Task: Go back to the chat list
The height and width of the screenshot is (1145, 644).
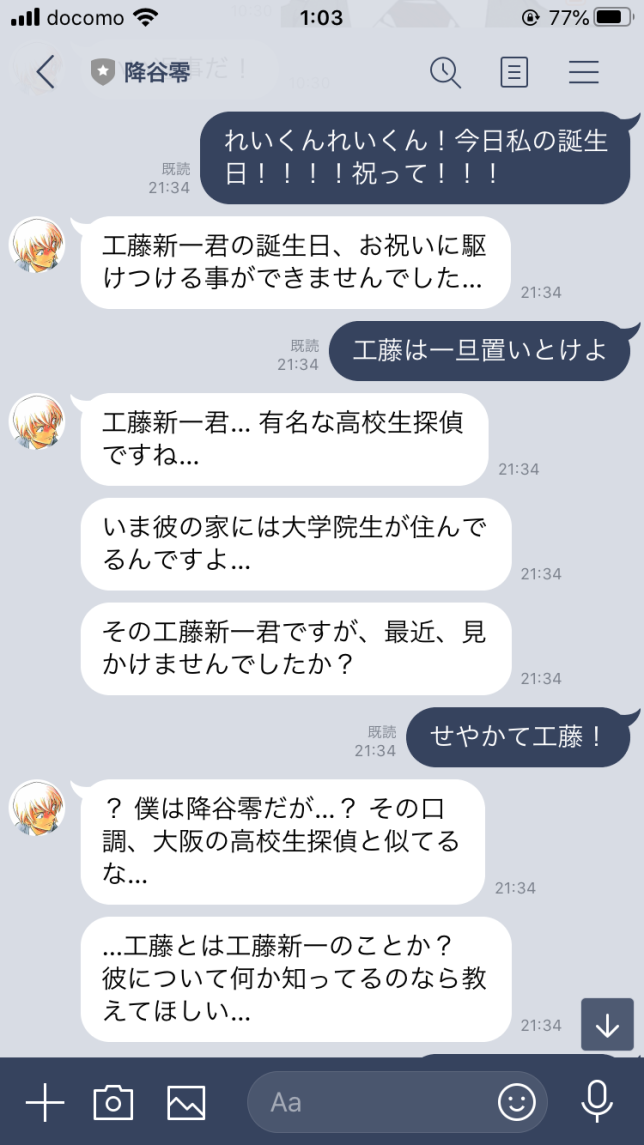Action: pos(45,72)
